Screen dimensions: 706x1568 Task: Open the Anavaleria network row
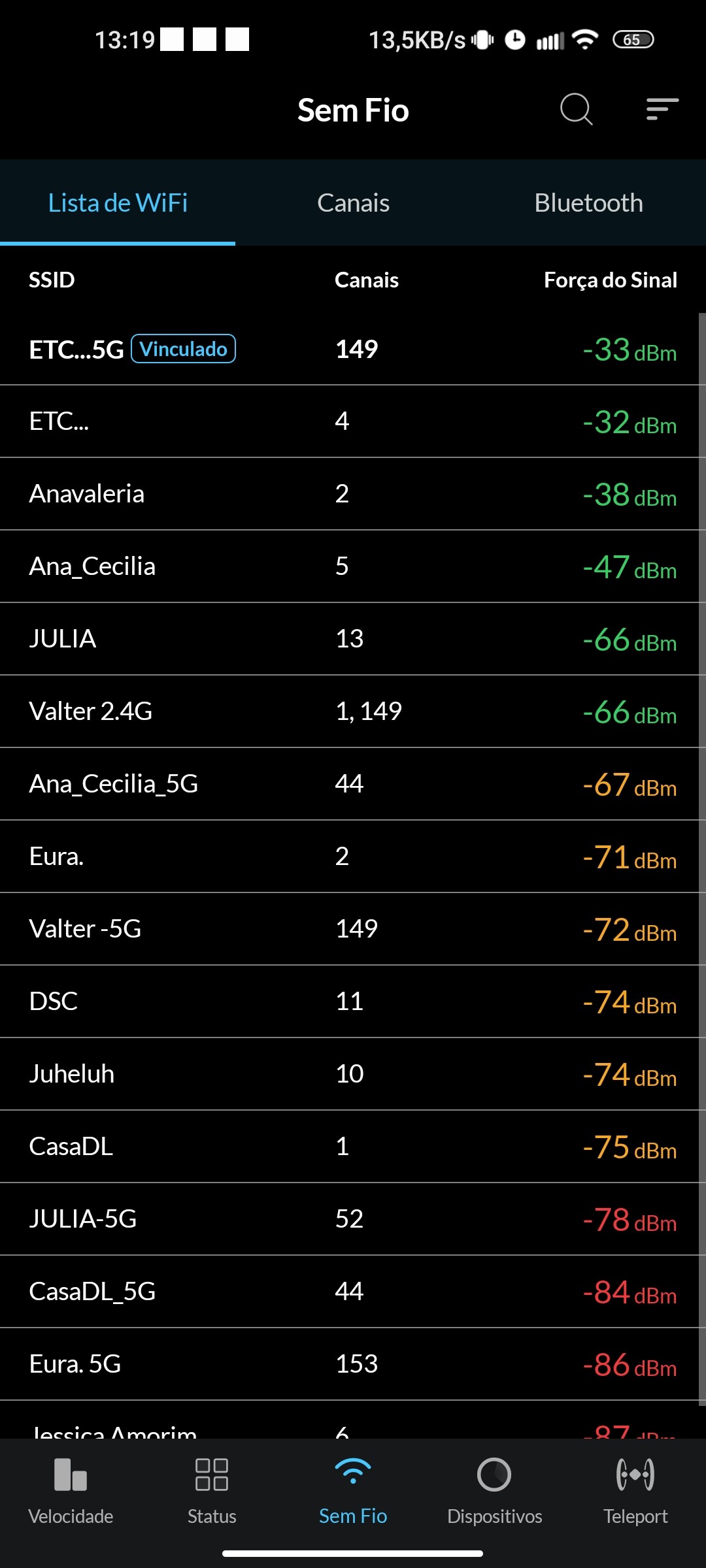click(x=353, y=494)
